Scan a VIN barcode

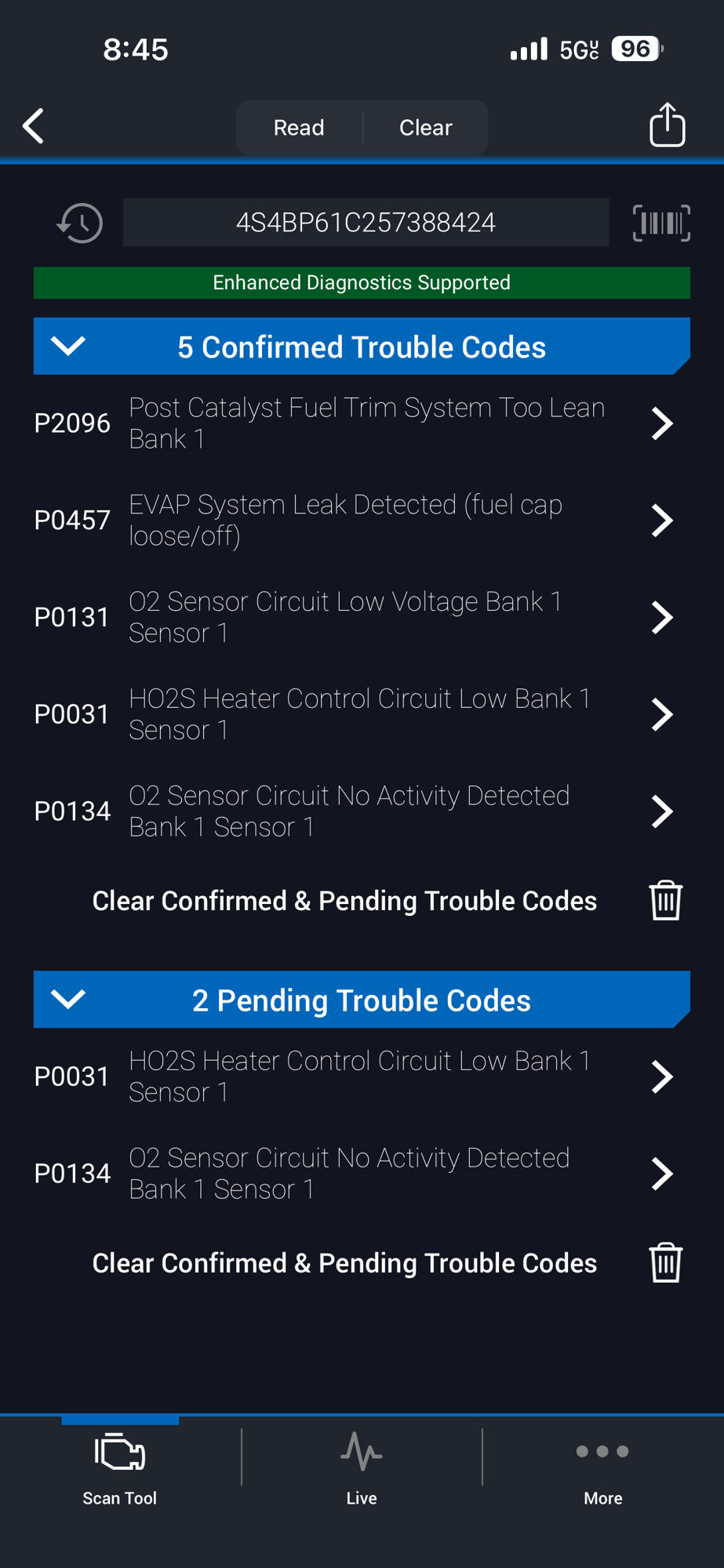(661, 223)
